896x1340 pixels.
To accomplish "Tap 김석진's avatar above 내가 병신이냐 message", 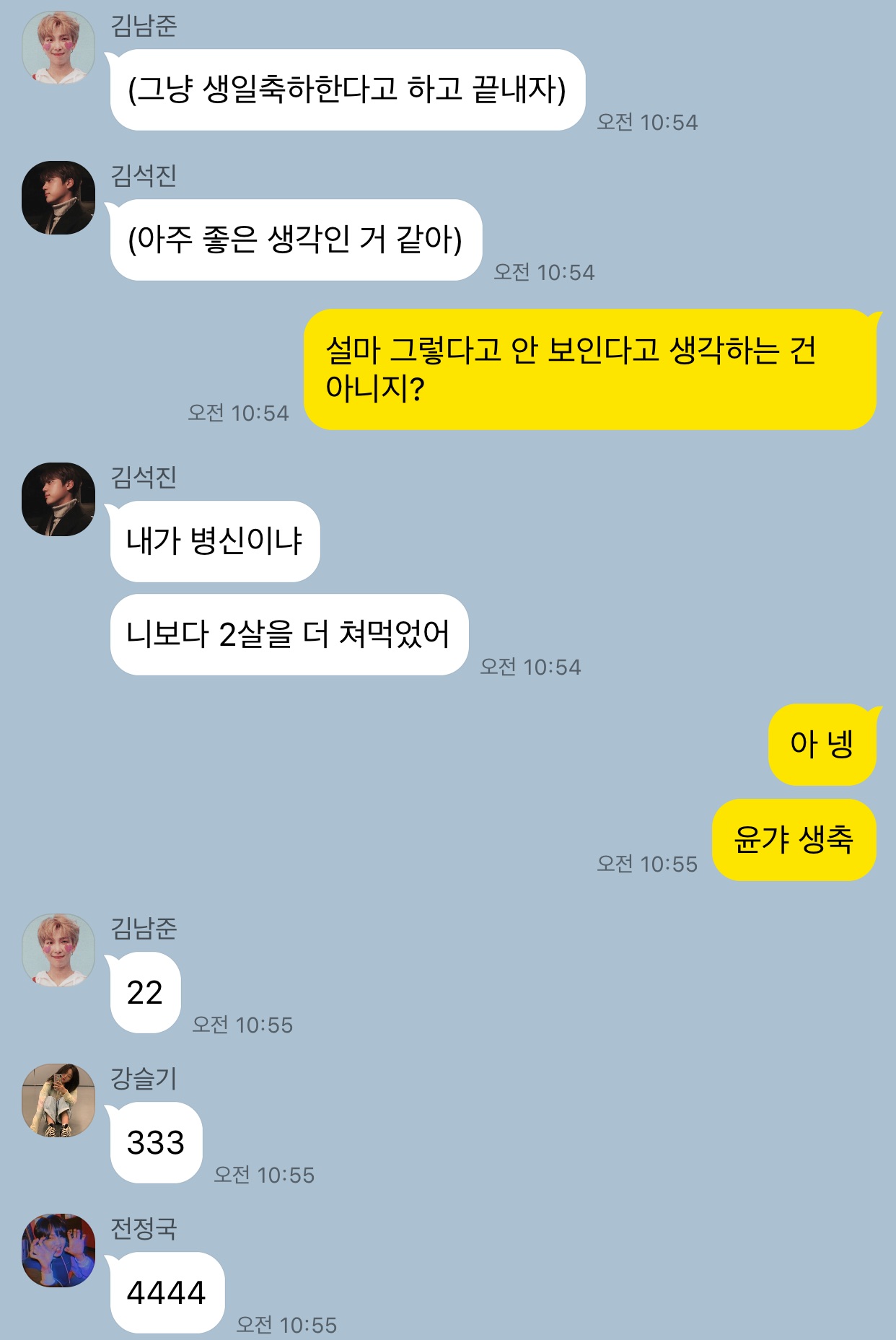I will coord(58,499).
